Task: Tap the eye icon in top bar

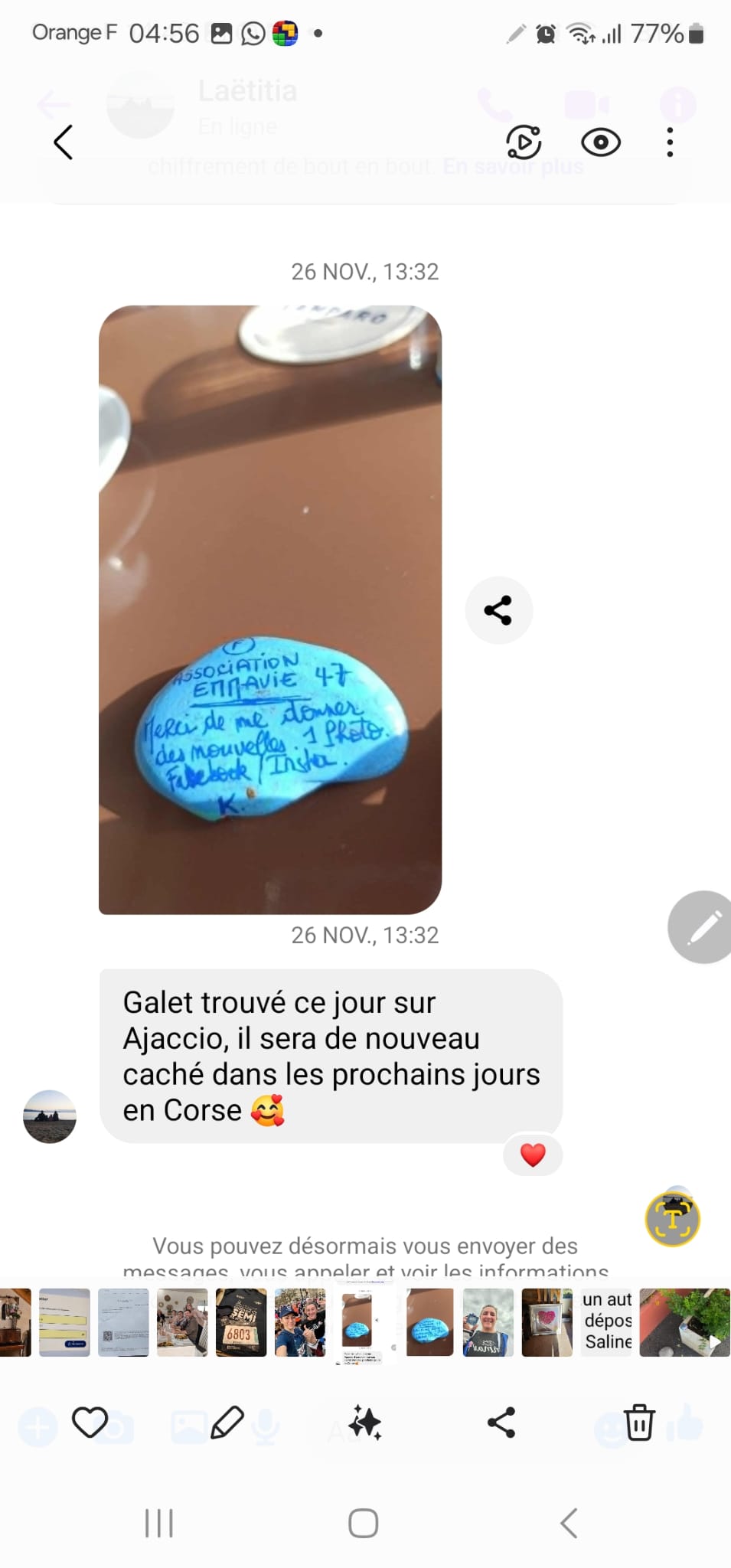Action: 601,142
